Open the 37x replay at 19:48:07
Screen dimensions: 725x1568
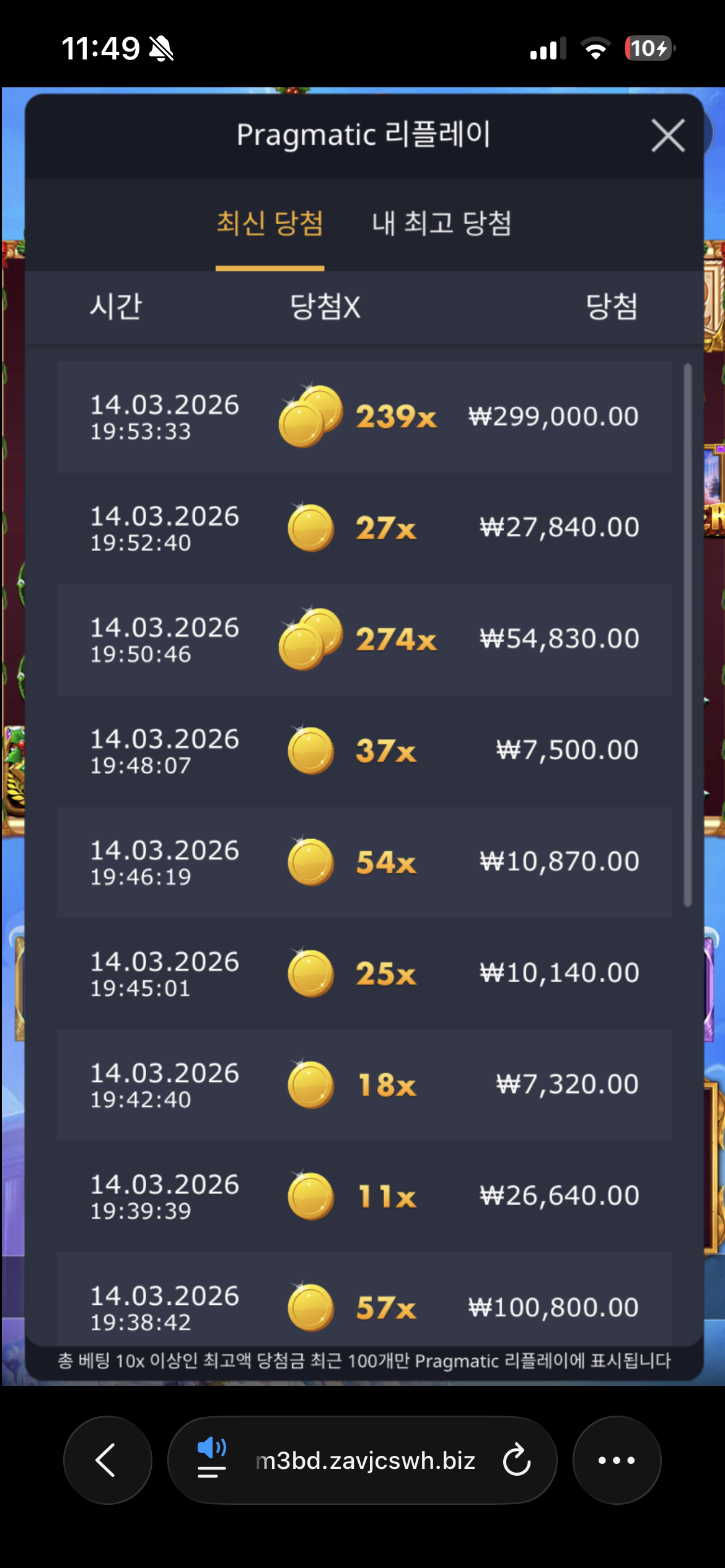click(364, 751)
